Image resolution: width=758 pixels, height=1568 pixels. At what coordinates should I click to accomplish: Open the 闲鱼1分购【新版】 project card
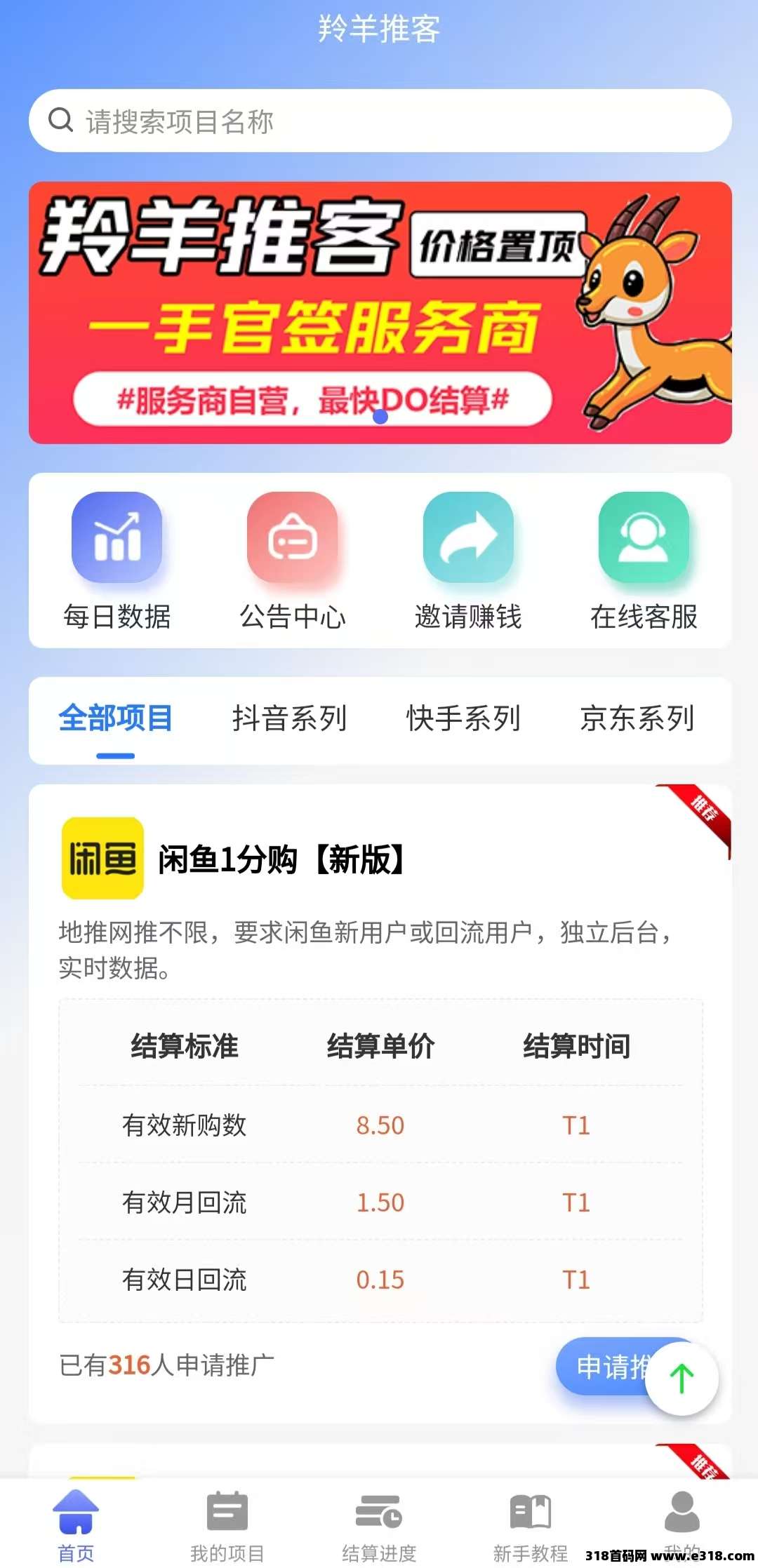click(x=281, y=859)
